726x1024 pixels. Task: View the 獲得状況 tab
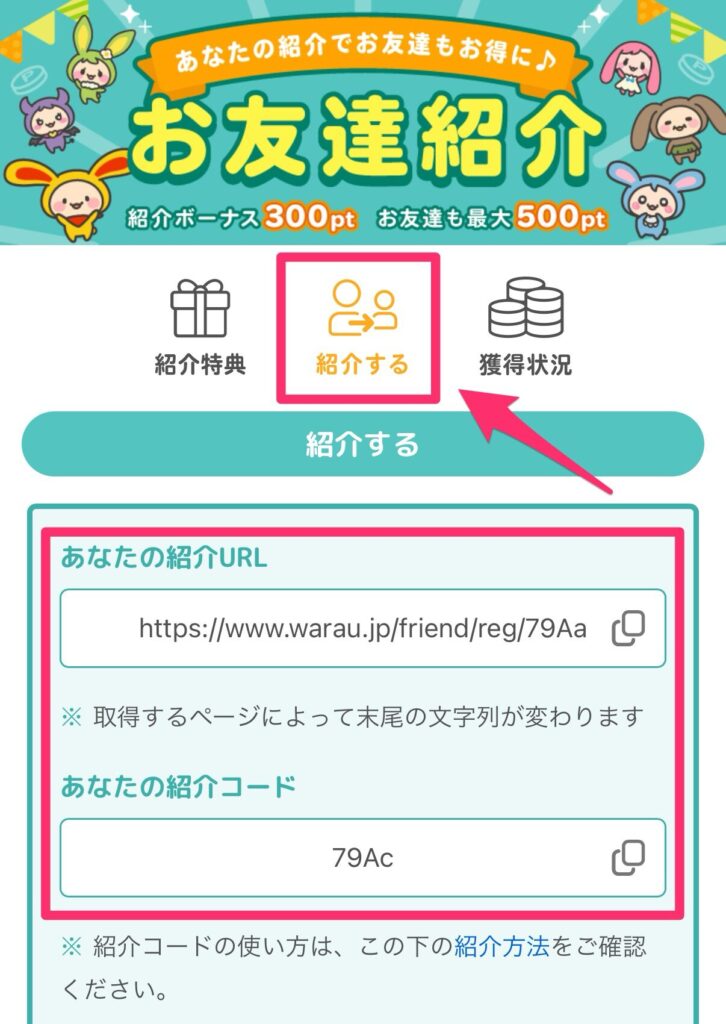pyautogui.click(x=525, y=329)
